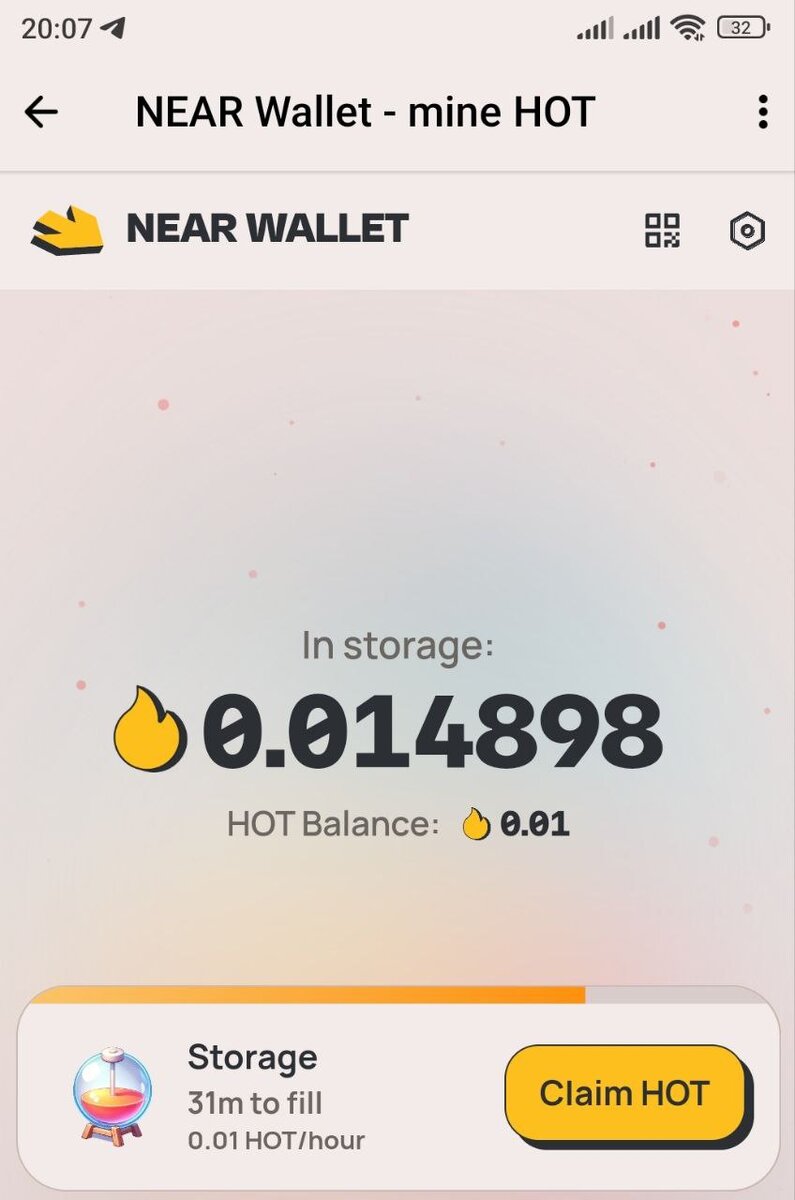The image size is (795, 1200).
Task: Claim HOT from storage
Action: (625, 1093)
